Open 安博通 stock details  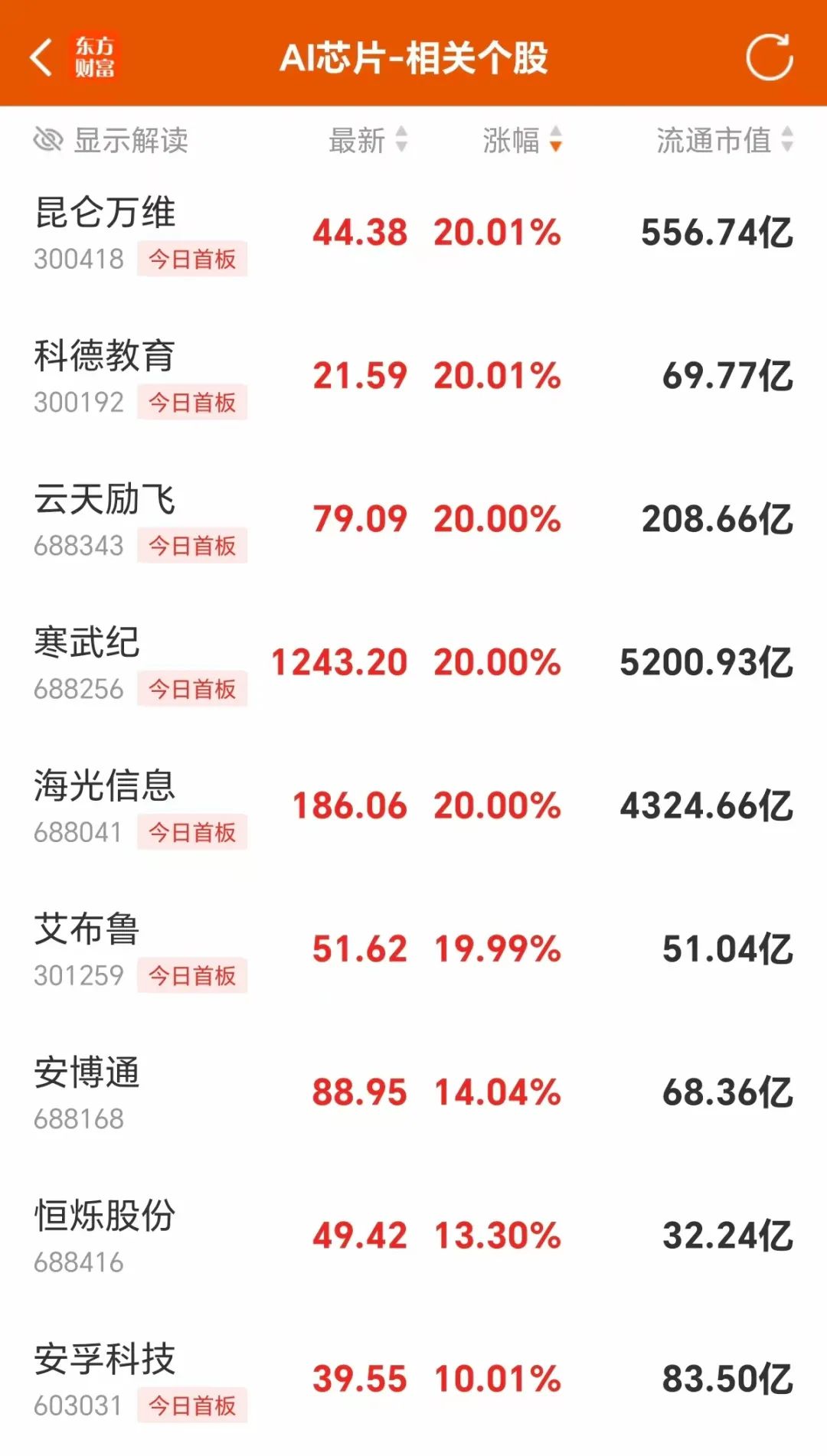413,1092
